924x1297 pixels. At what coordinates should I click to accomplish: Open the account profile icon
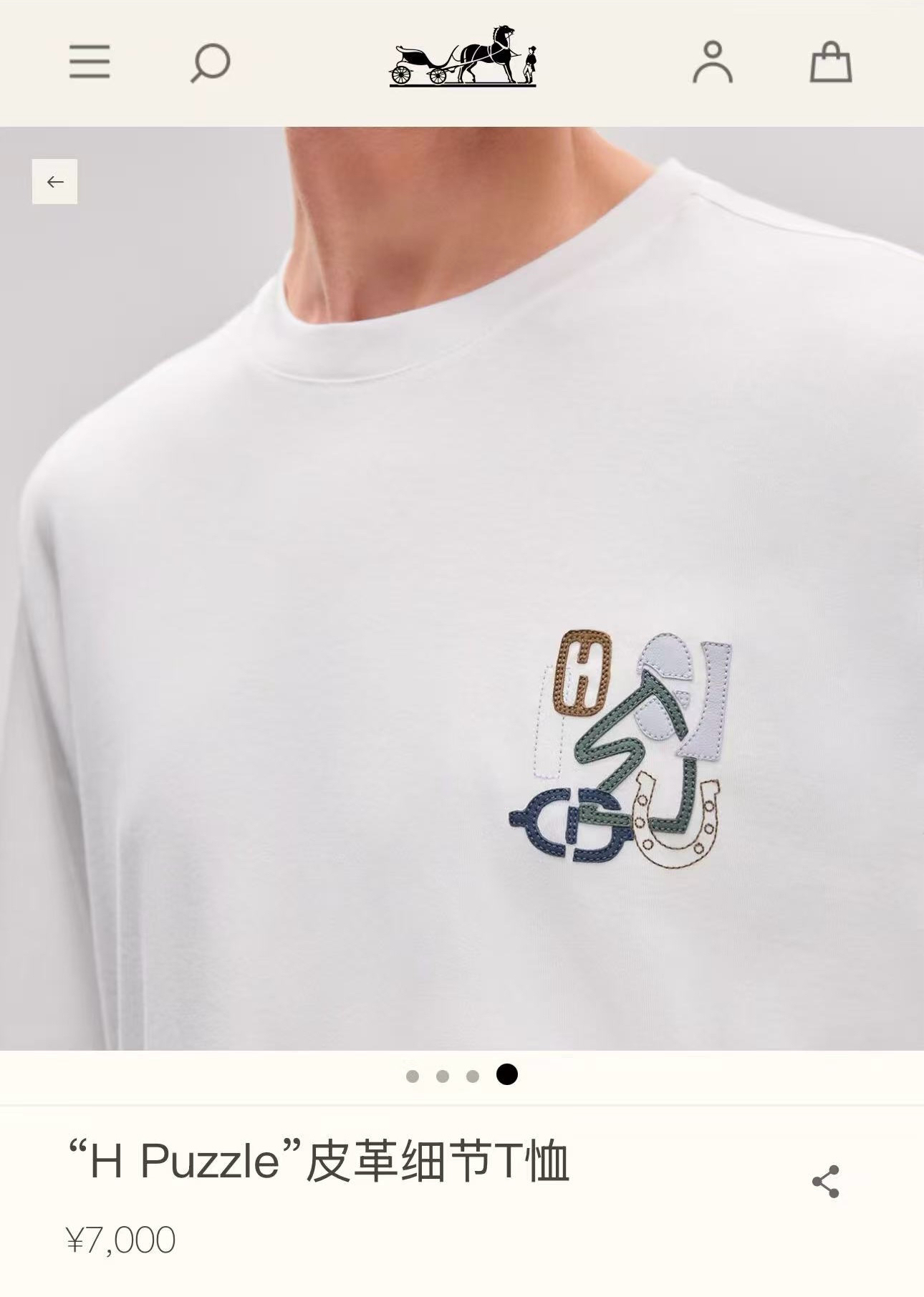(x=713, y=62)
